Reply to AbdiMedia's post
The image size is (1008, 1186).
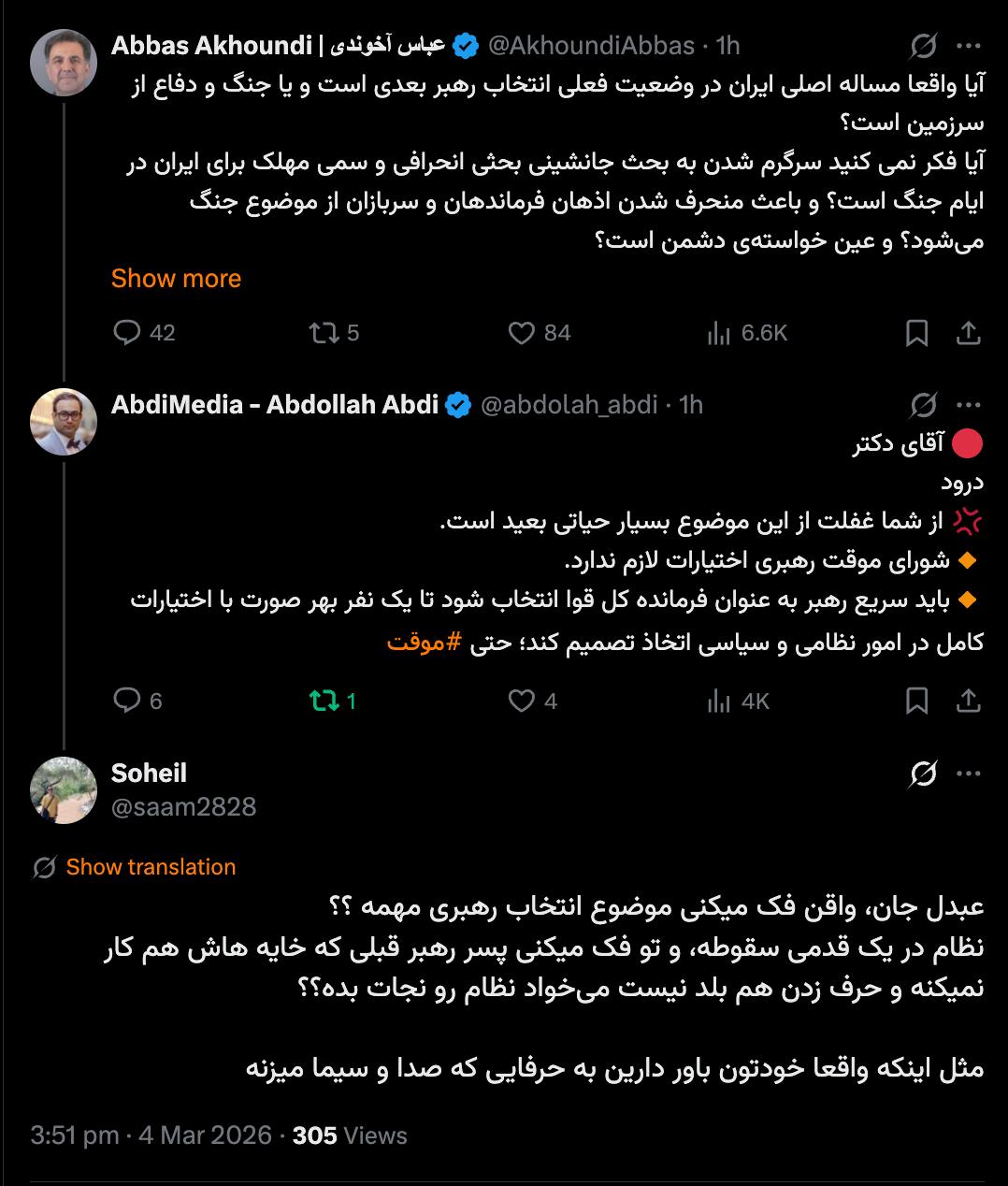(x=127, y=701)
